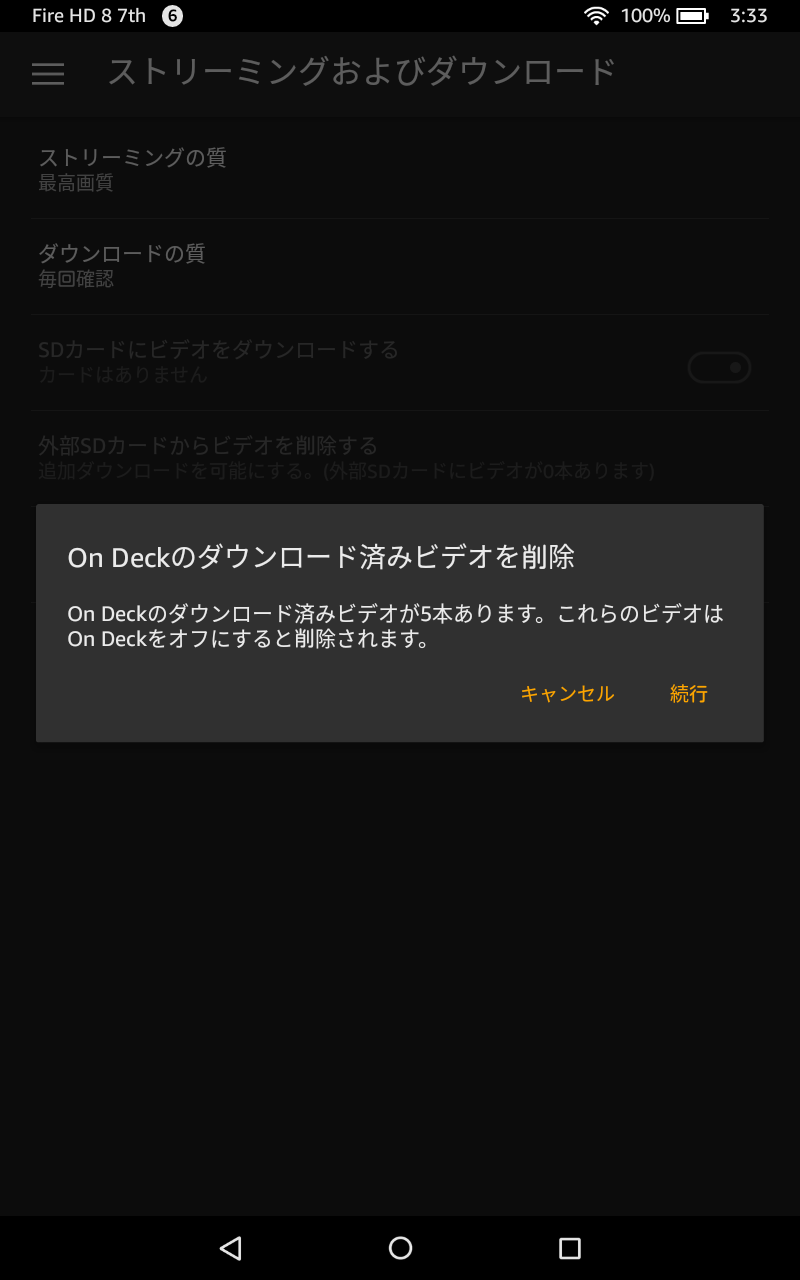Change streaming quality from 最高画質
The width and height of the screenshot is (800, 1280).
(400, 170)
